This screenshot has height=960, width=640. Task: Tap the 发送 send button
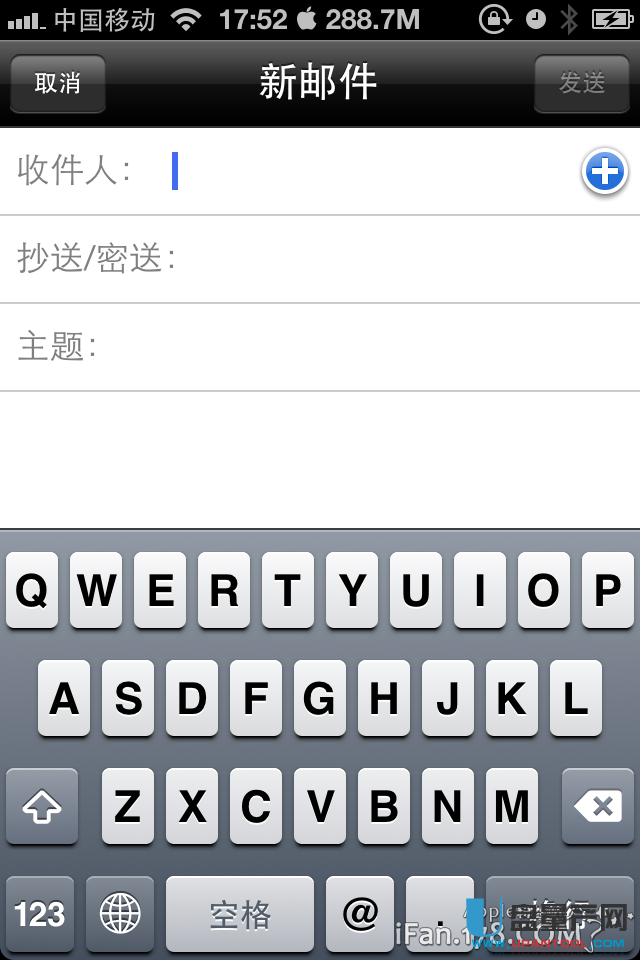582,83
